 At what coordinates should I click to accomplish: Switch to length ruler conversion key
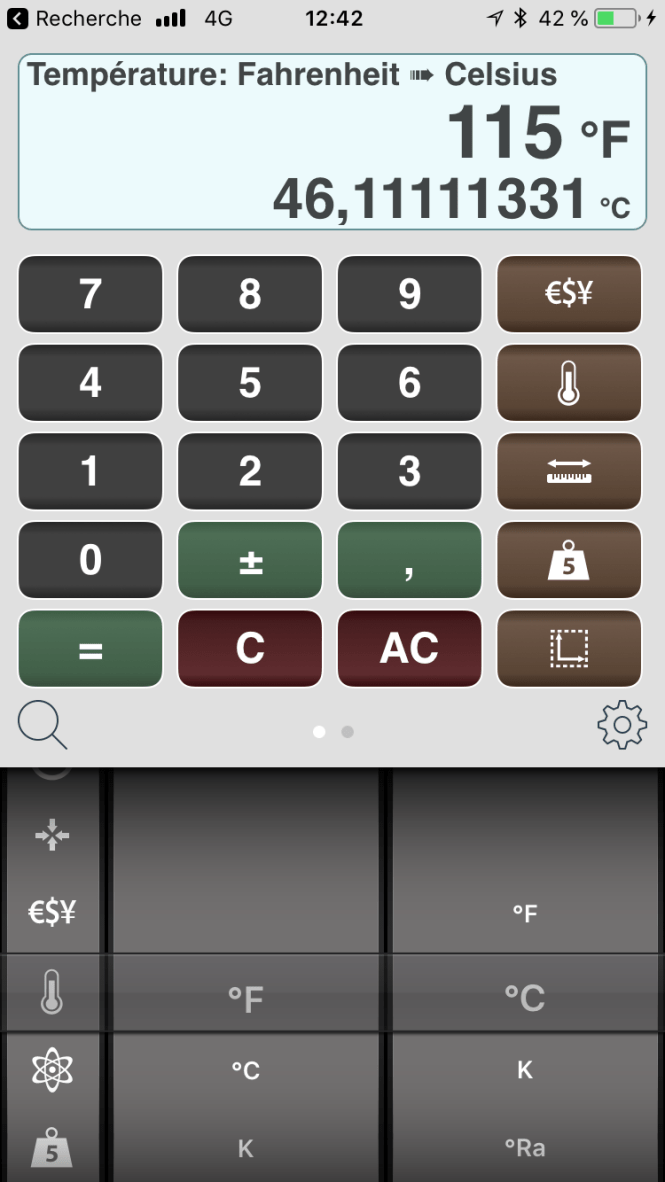pyautogui.click(x=569, y=471)
